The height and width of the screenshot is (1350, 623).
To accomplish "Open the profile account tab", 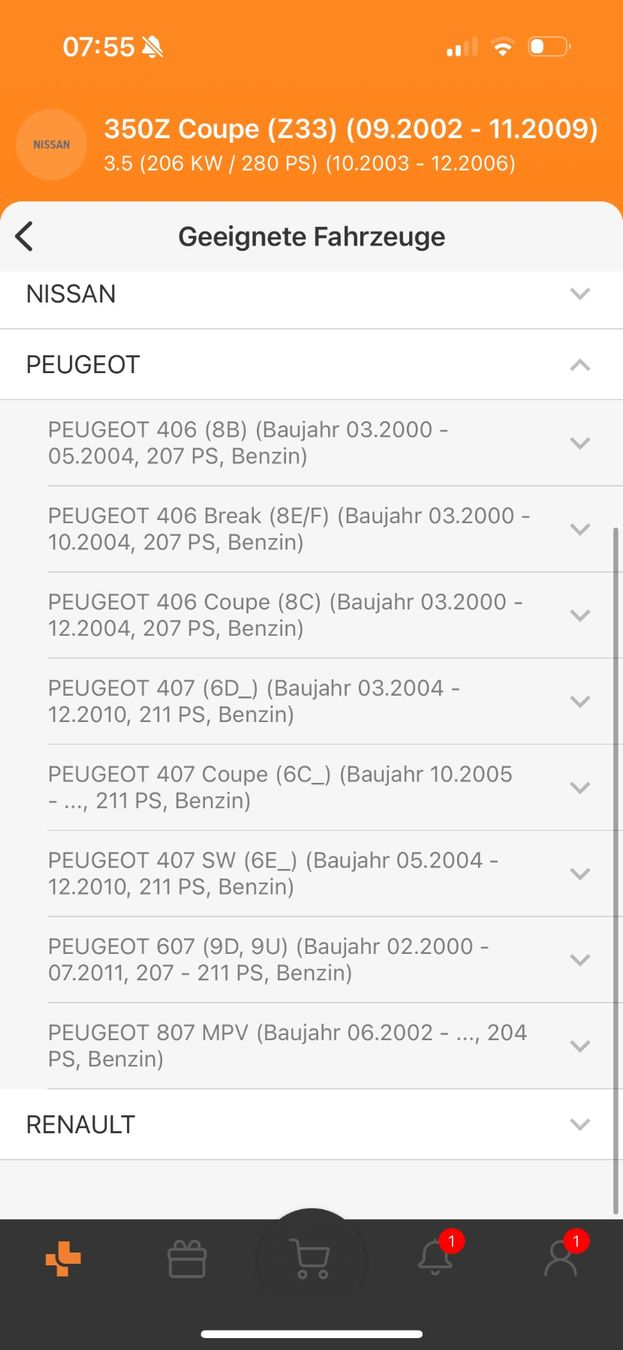I will click(x=560, y=1259).
